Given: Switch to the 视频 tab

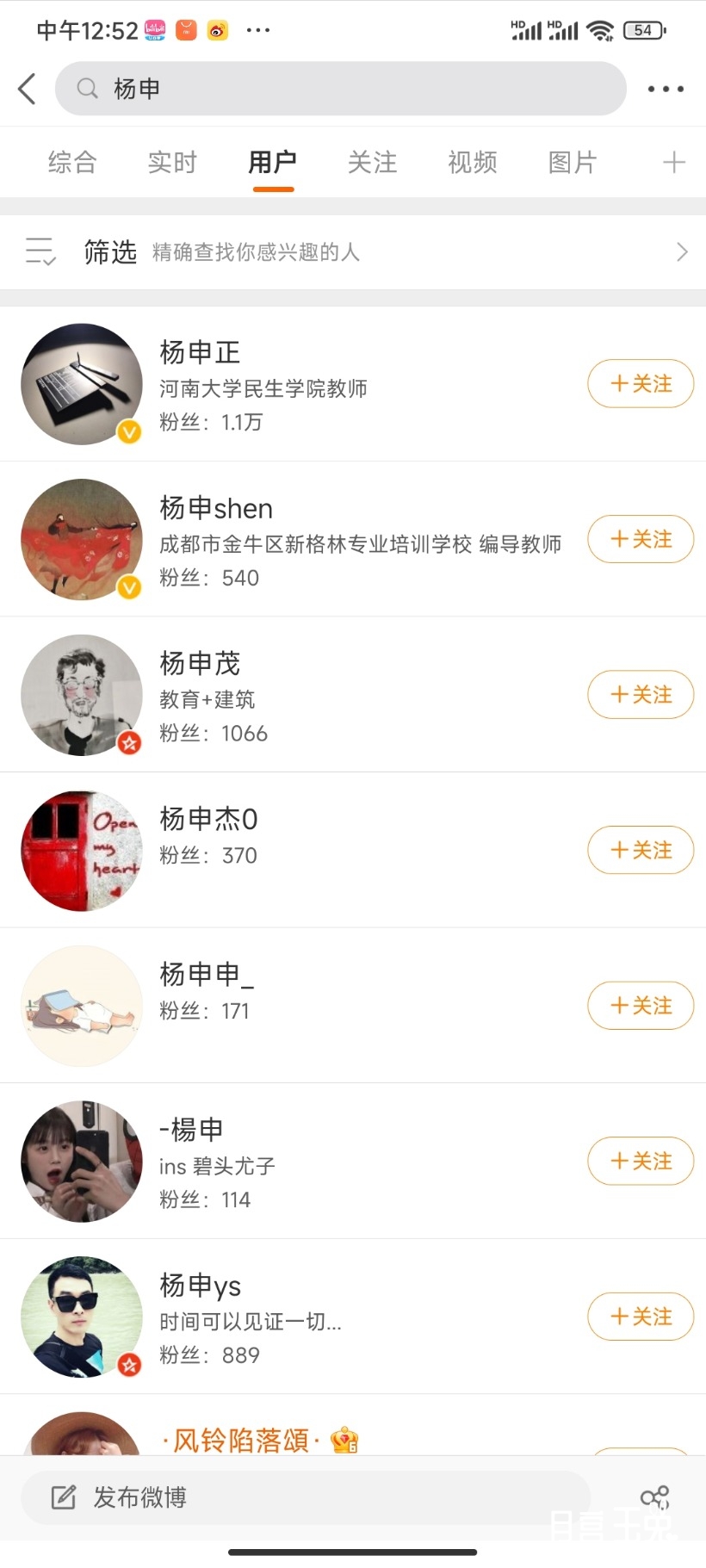Looking at the screenshot, I should tap(472, 162).
